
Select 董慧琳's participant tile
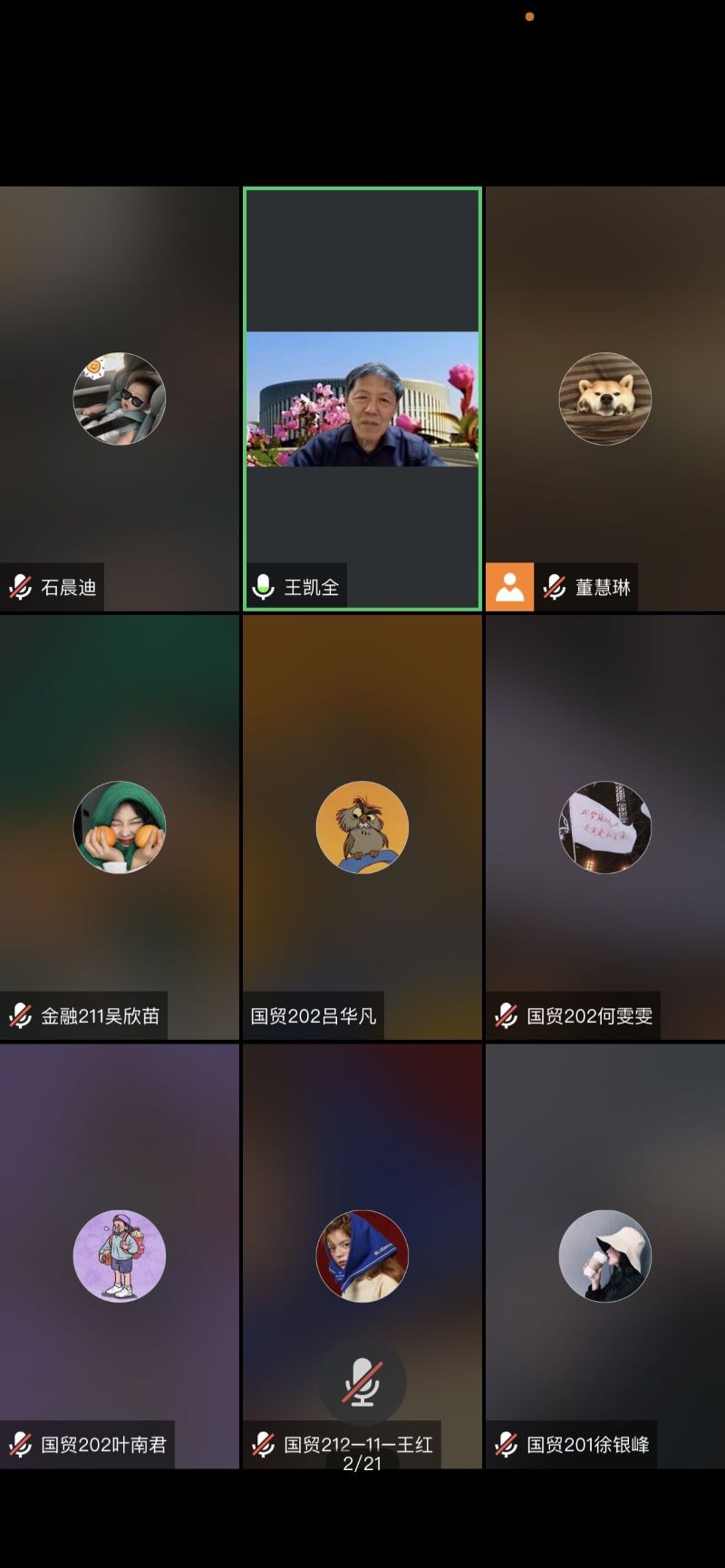click(604, 399)
